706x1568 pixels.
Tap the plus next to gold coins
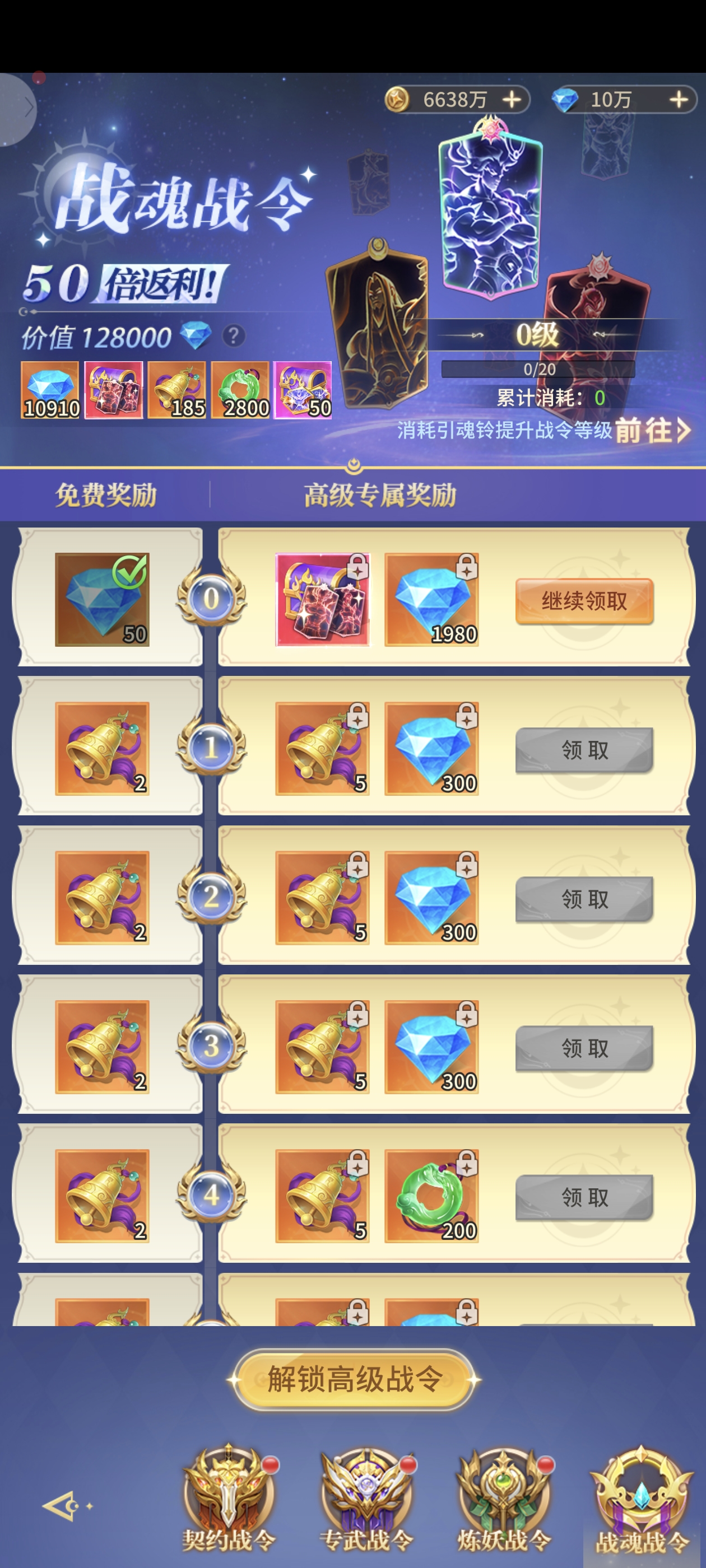pos(512,99)
